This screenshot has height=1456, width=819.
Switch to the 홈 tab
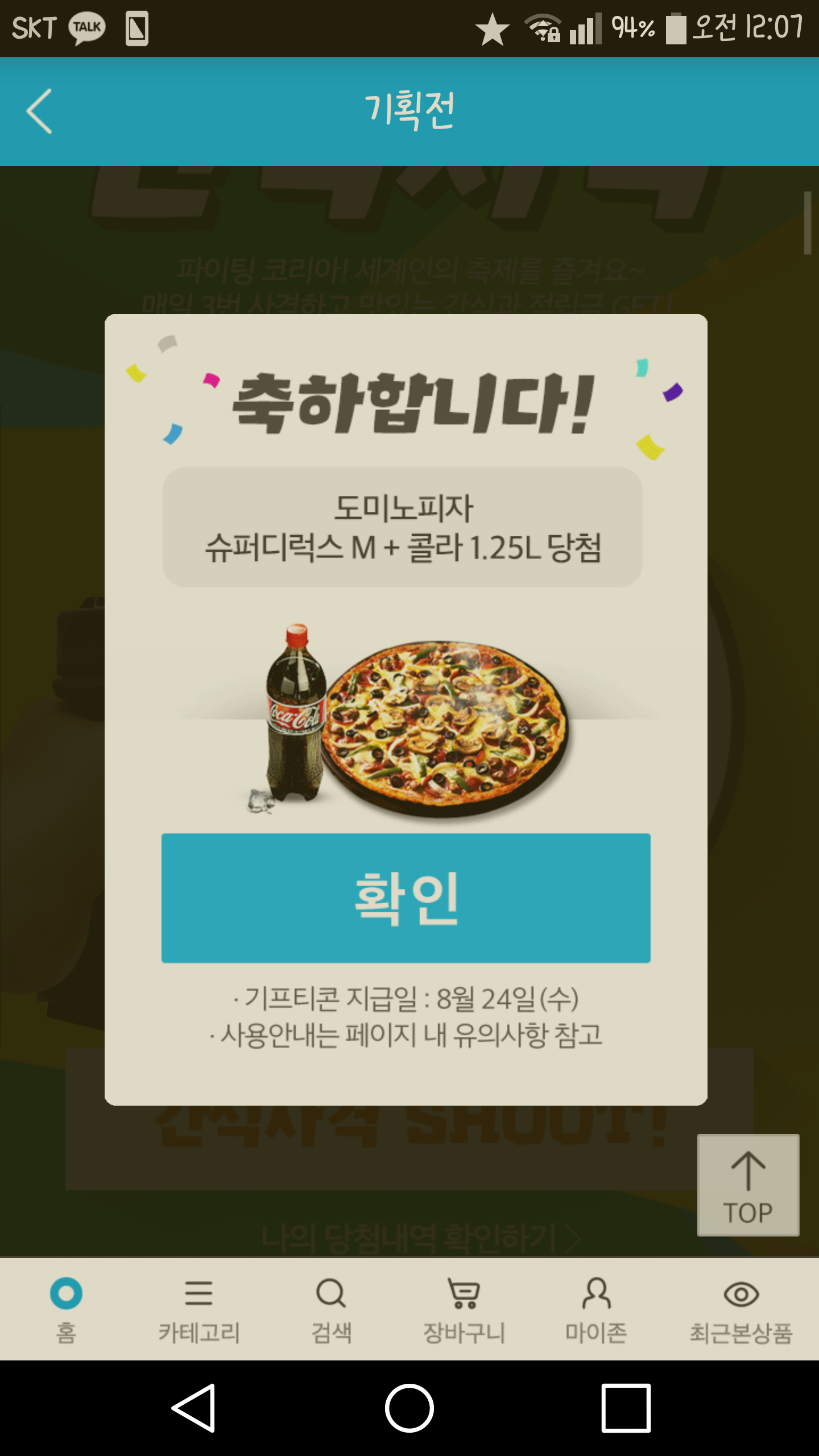[66, 1309]
